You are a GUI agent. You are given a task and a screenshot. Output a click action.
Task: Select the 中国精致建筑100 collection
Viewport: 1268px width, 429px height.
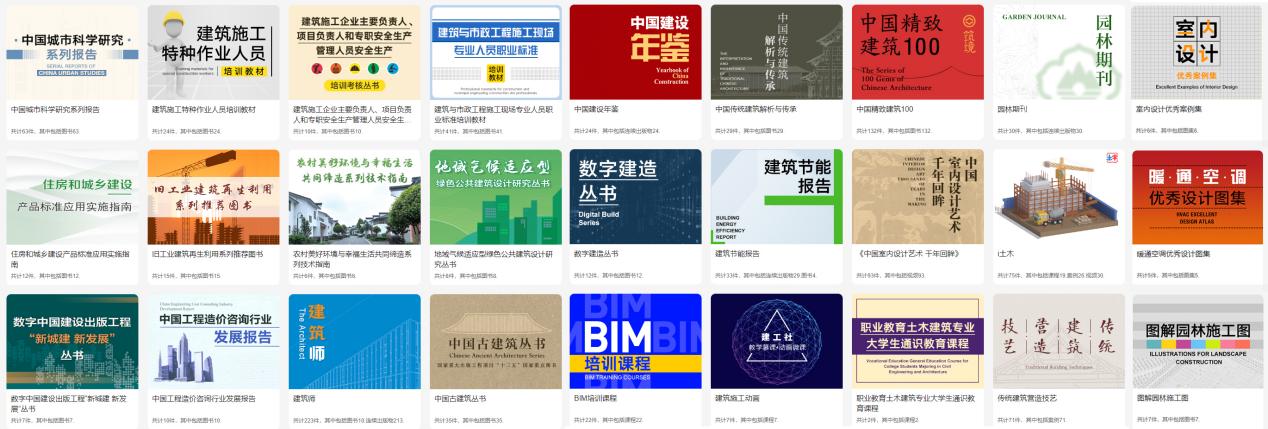click(917, 52)
